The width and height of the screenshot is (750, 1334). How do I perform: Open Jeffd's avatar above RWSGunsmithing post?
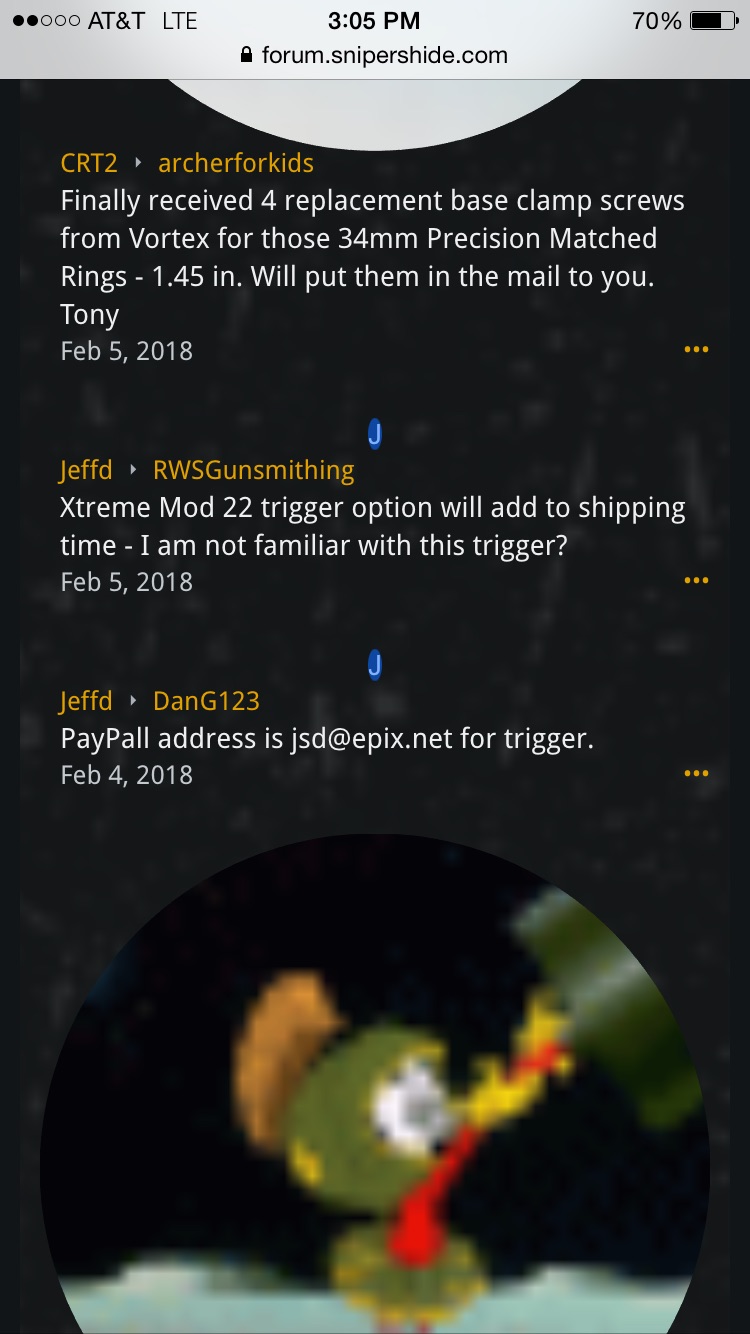pyautogui.click(x=375, y=433)
